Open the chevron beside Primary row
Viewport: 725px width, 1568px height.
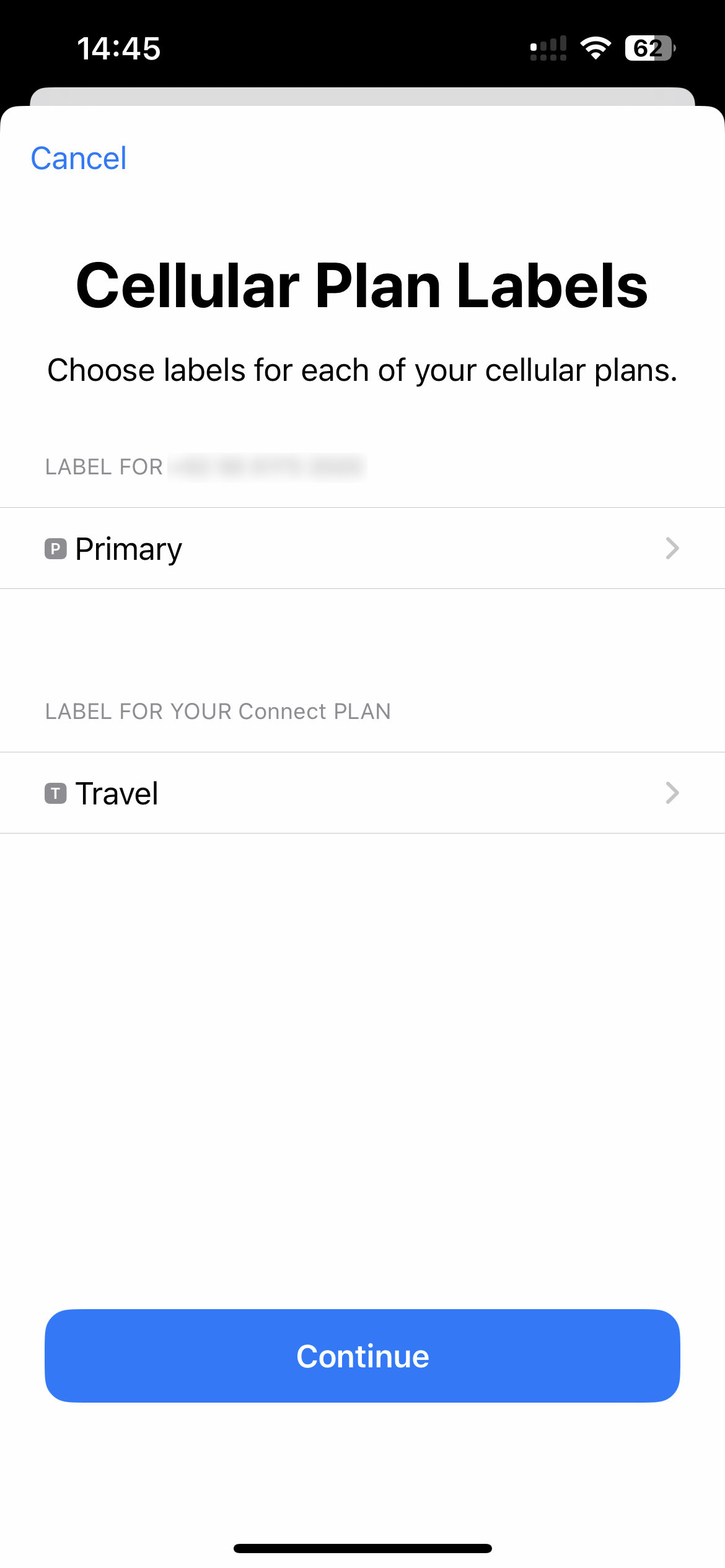tap(672, 547)
